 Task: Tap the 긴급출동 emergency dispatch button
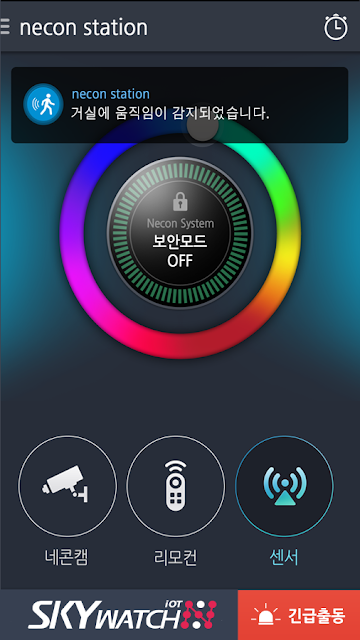click(299, 615)
